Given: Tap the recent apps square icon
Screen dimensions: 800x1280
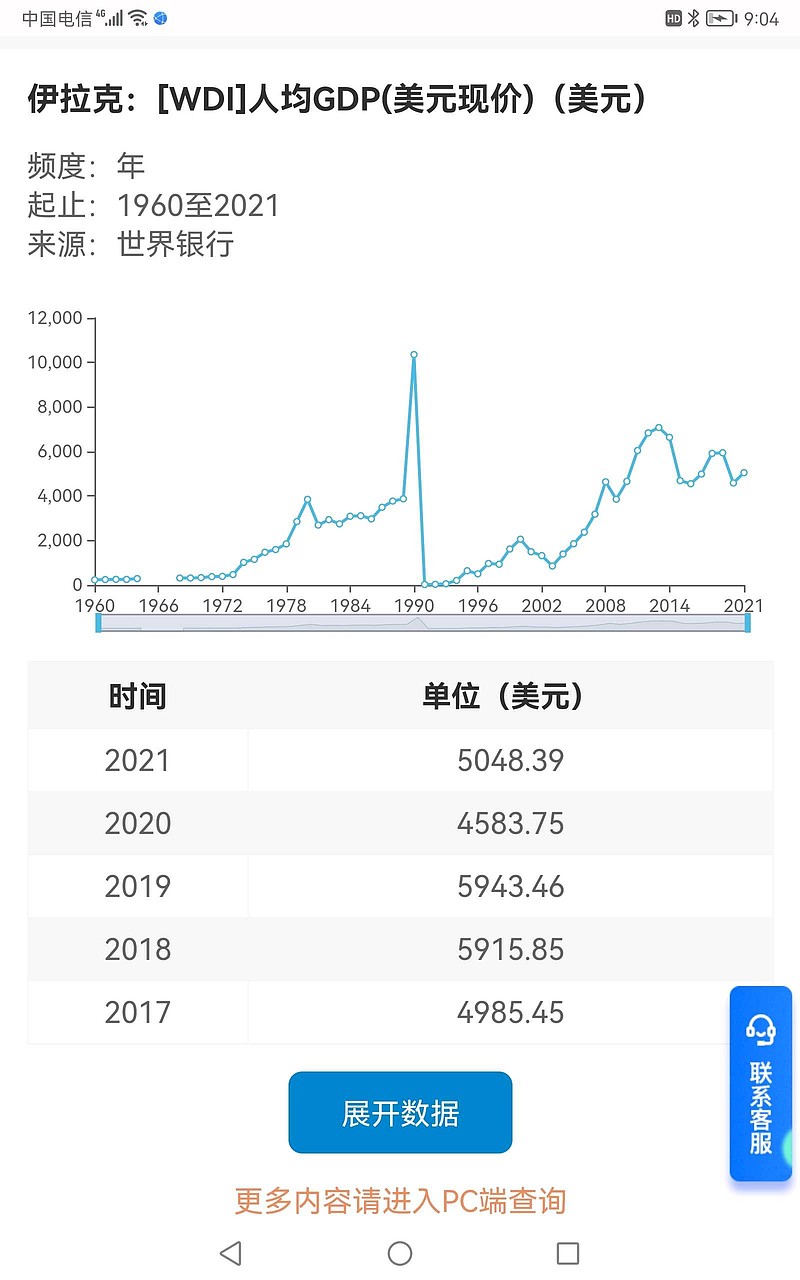Looking at the screenshot, I should [x=567, y=1252].
